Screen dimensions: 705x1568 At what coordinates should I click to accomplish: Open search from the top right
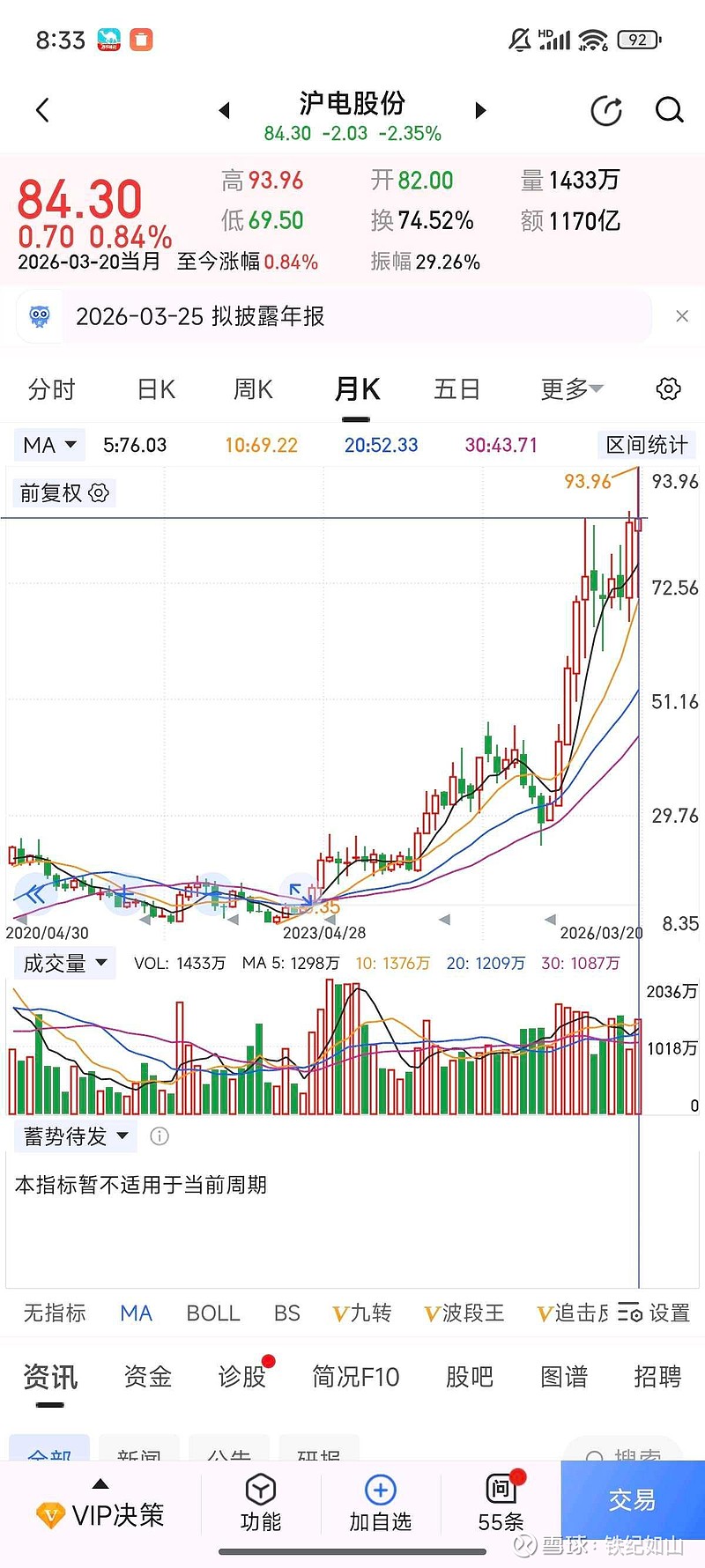point(670,109)
